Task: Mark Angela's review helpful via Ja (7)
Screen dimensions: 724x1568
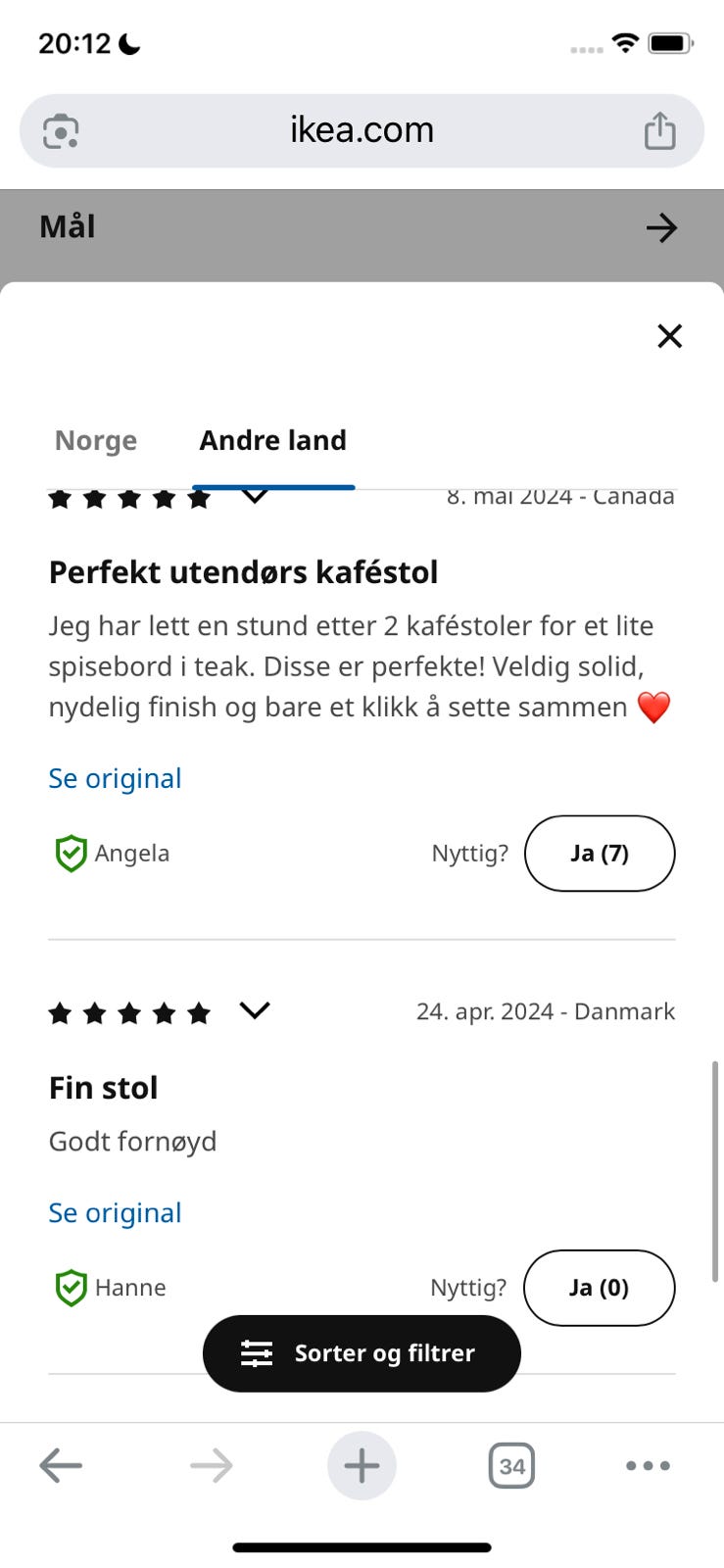Action: (600, 854)
